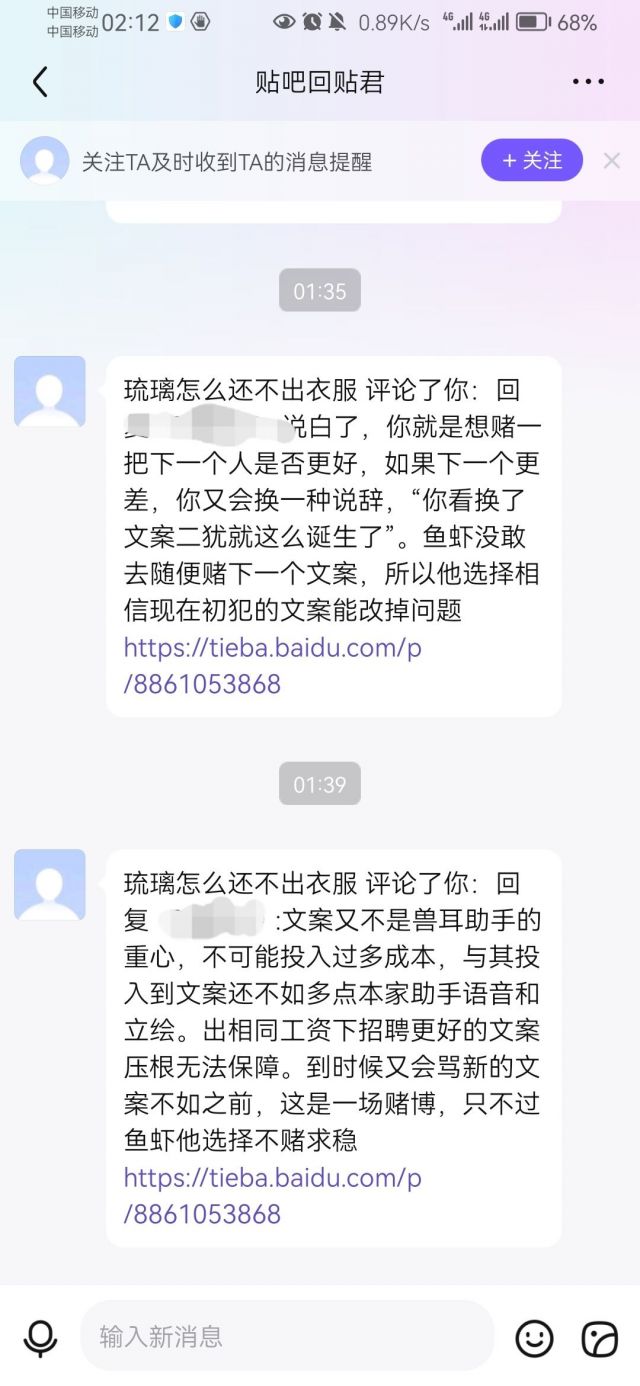Tap the sender avatar on the 01:35 message
Image resolution: width=640 pixels, height=1386 pixels.
click(50, 391)
